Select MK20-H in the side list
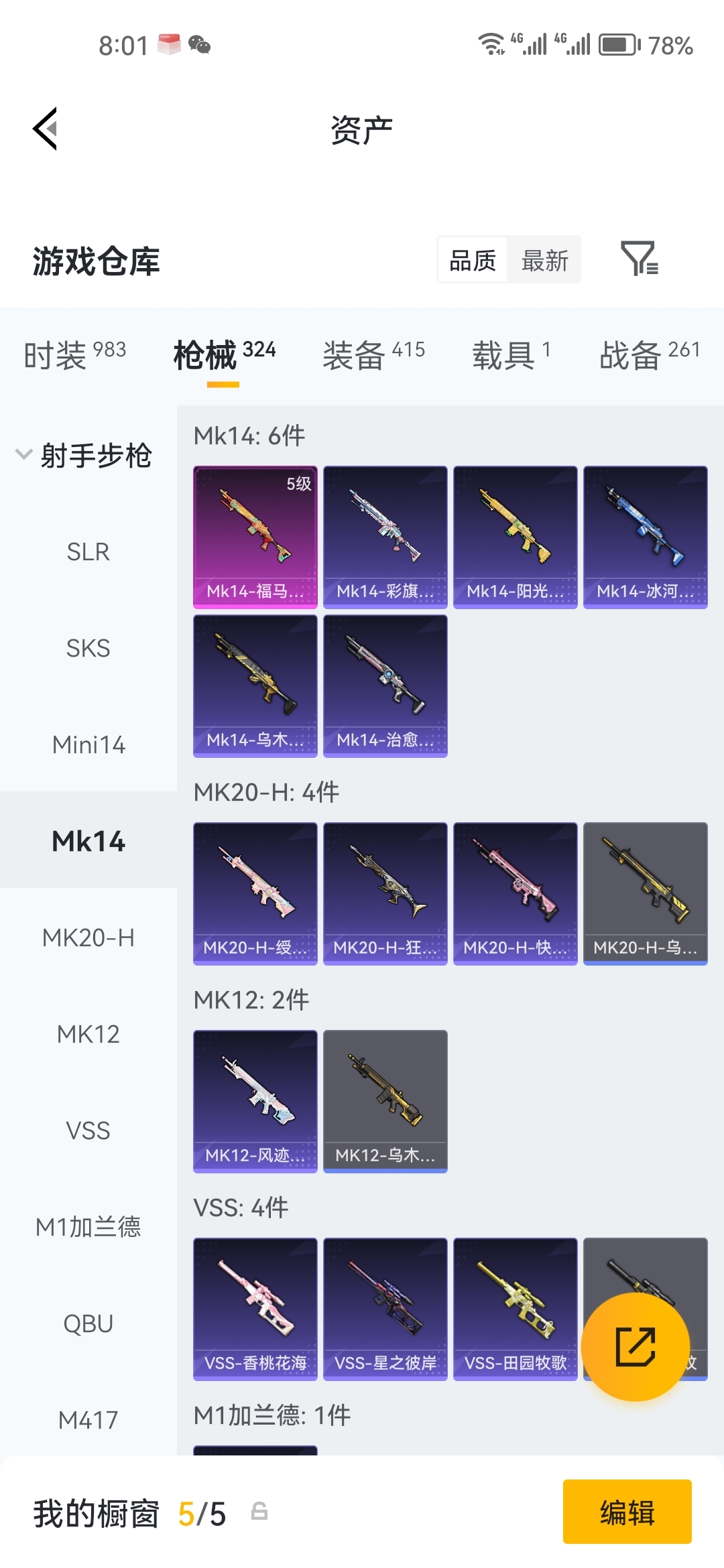 [88, 937]
